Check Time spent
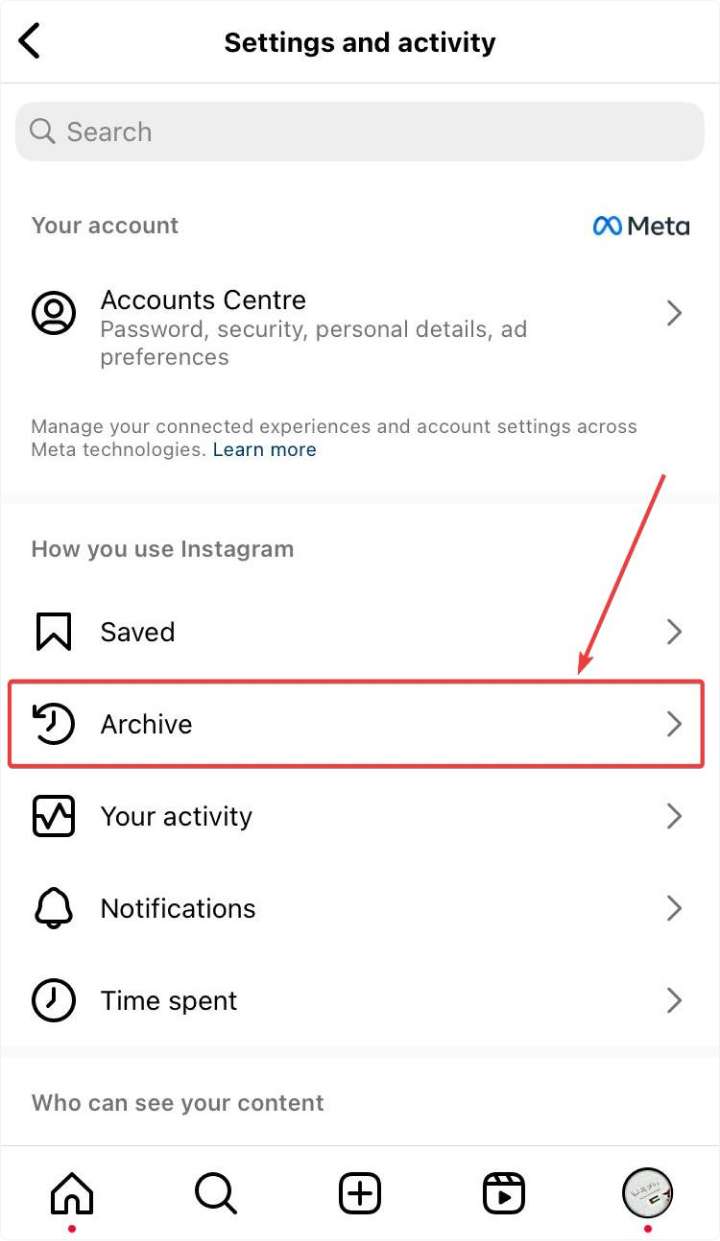 (x=358, y=1001)
